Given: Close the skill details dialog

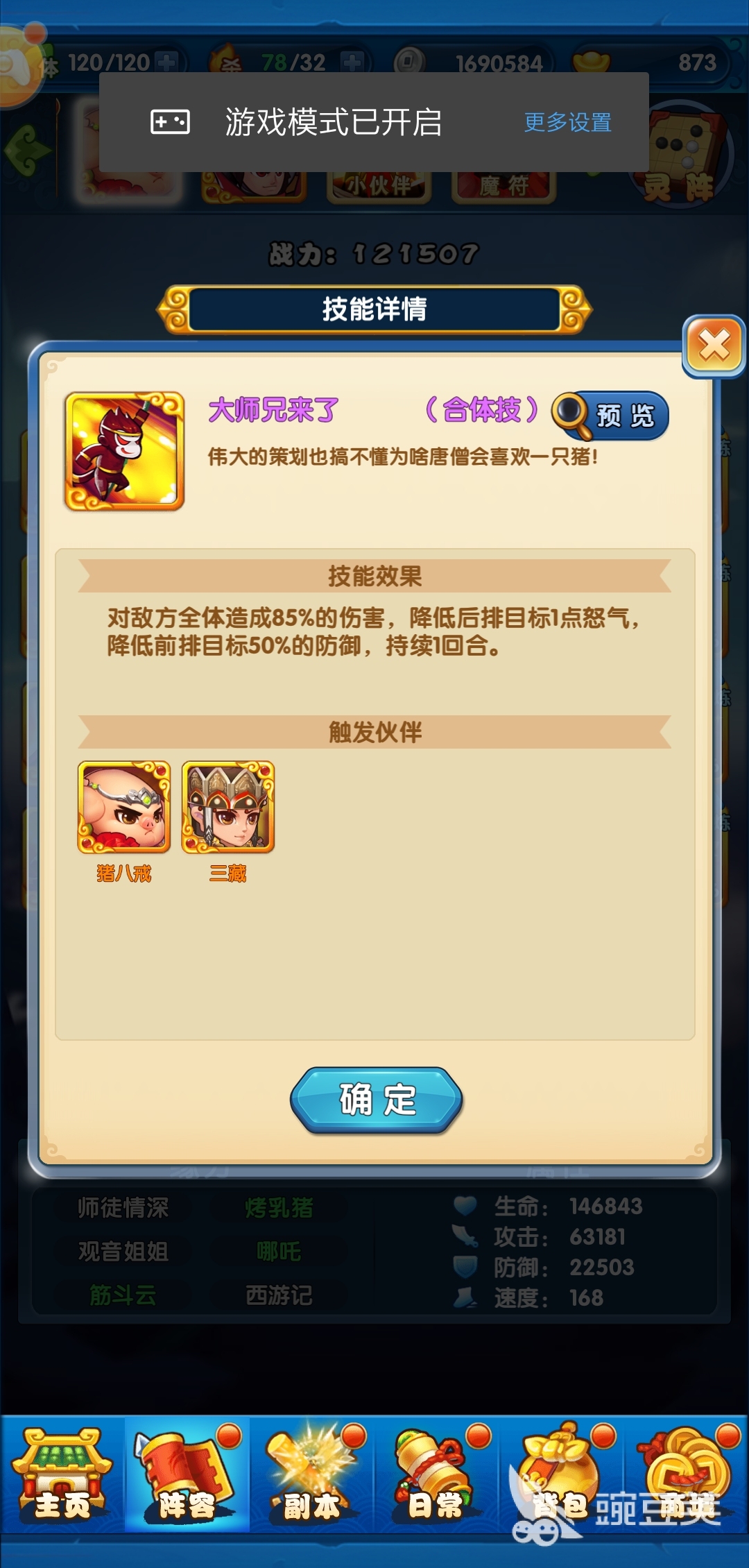Looking at the screenshot, I should pos(714,346).
